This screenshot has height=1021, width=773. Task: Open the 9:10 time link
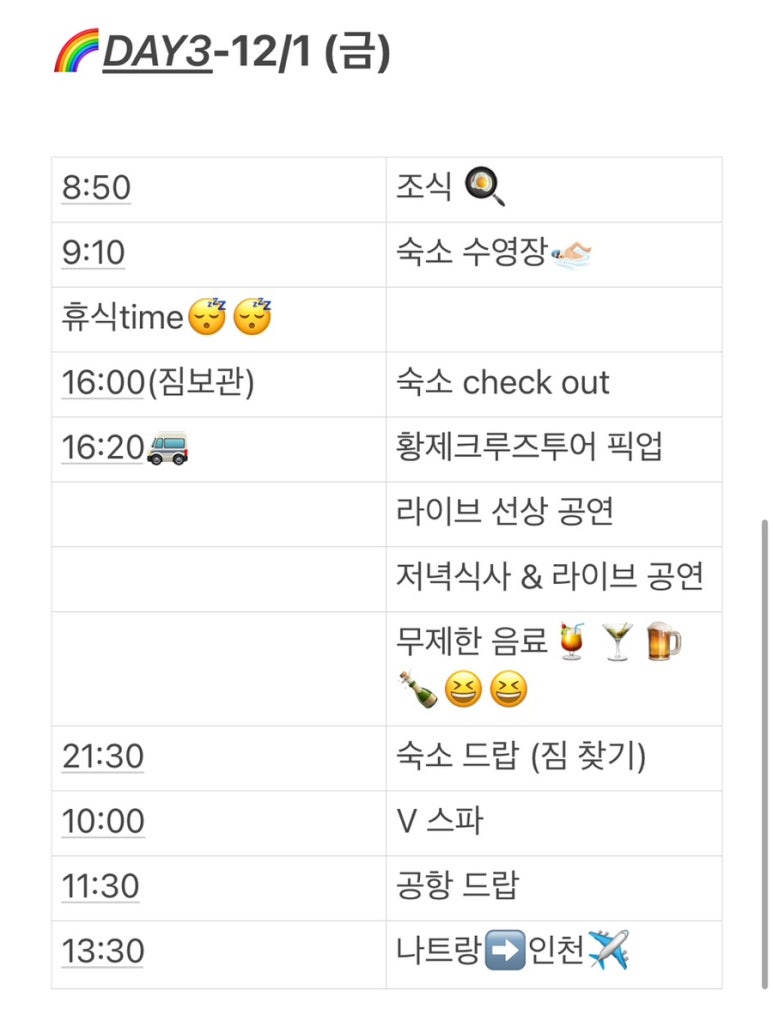[x=93, y=253]
